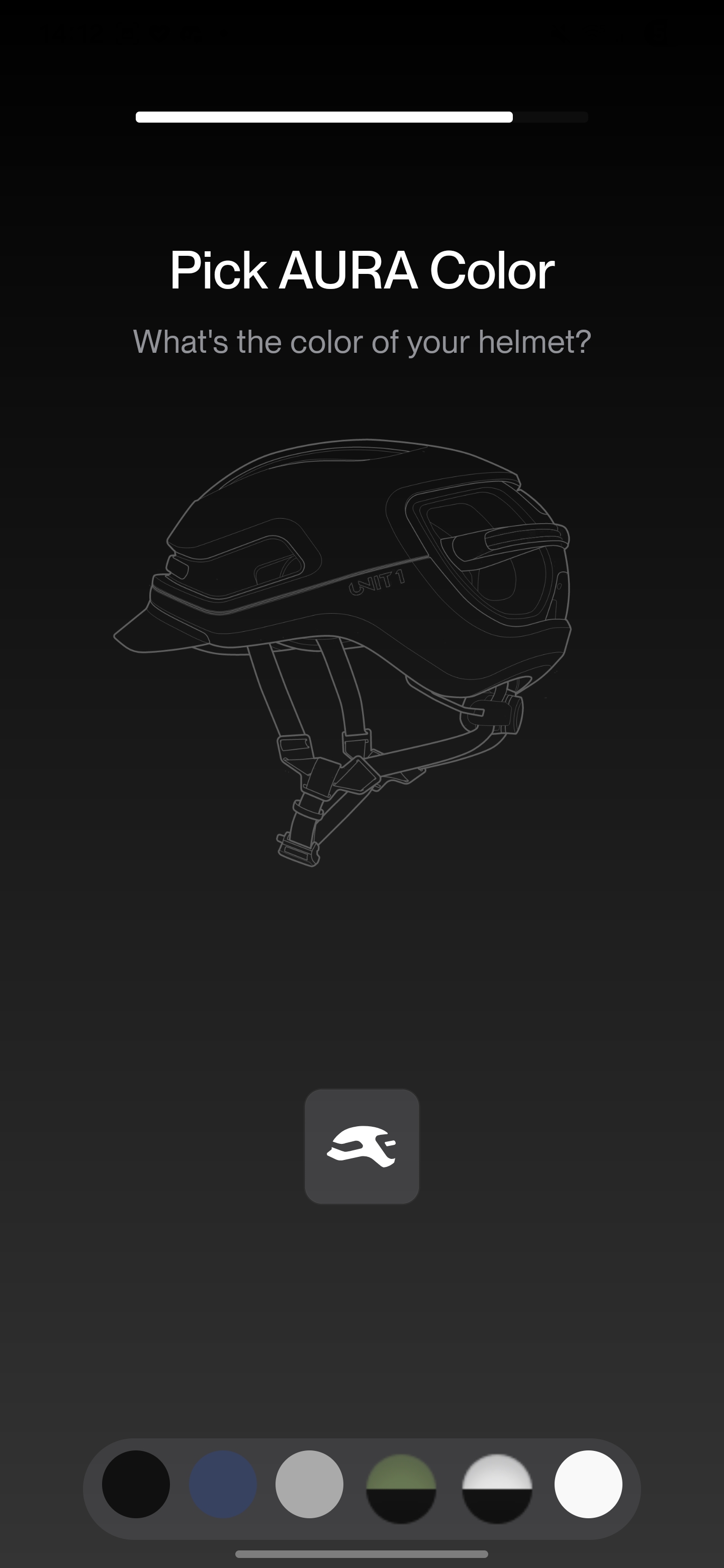The image size is (724, 1568).
Task: Choose the white and black two-tone color
Action: click(497, 1488)
